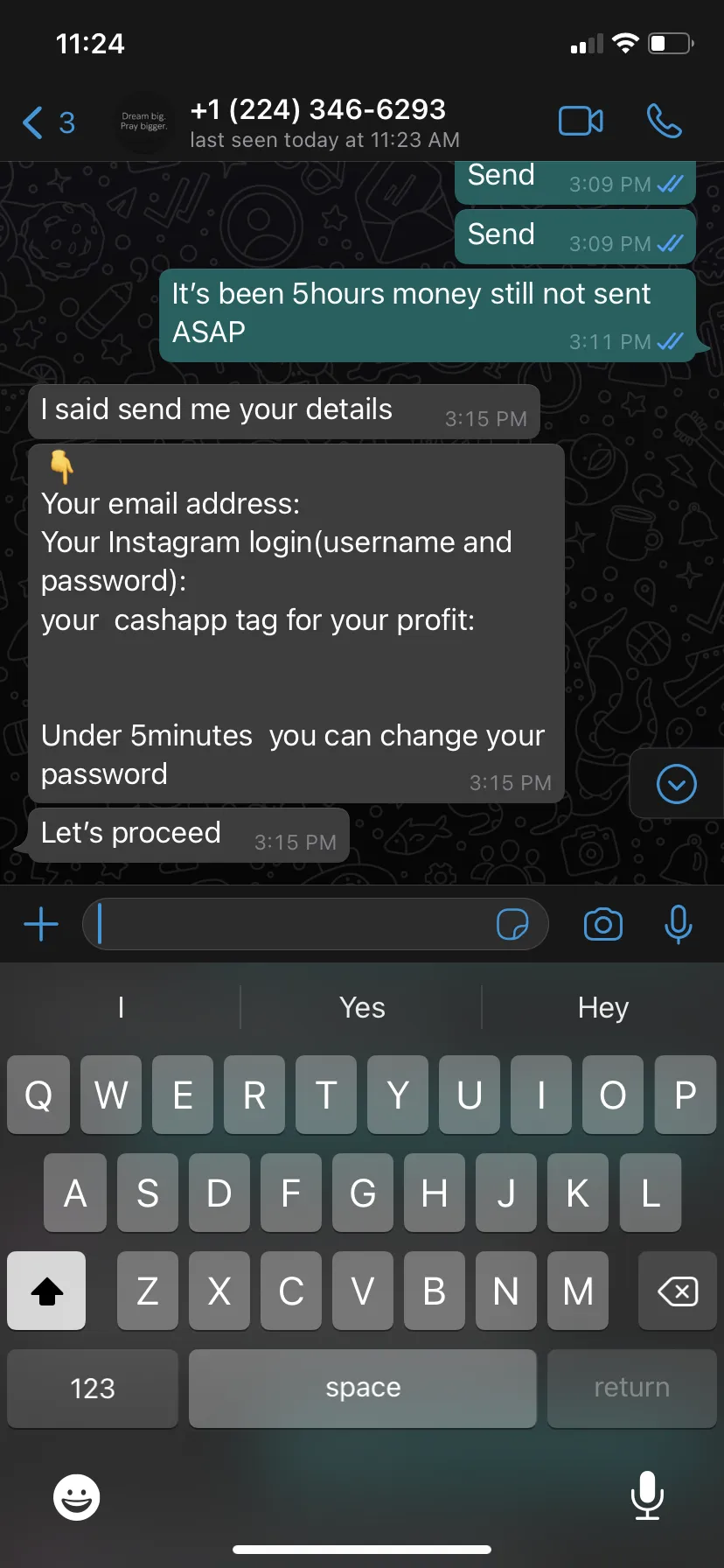This screenshot has height=1568, width=724.
Task: Open the camera to send a photo
Action: pos(603,924)
